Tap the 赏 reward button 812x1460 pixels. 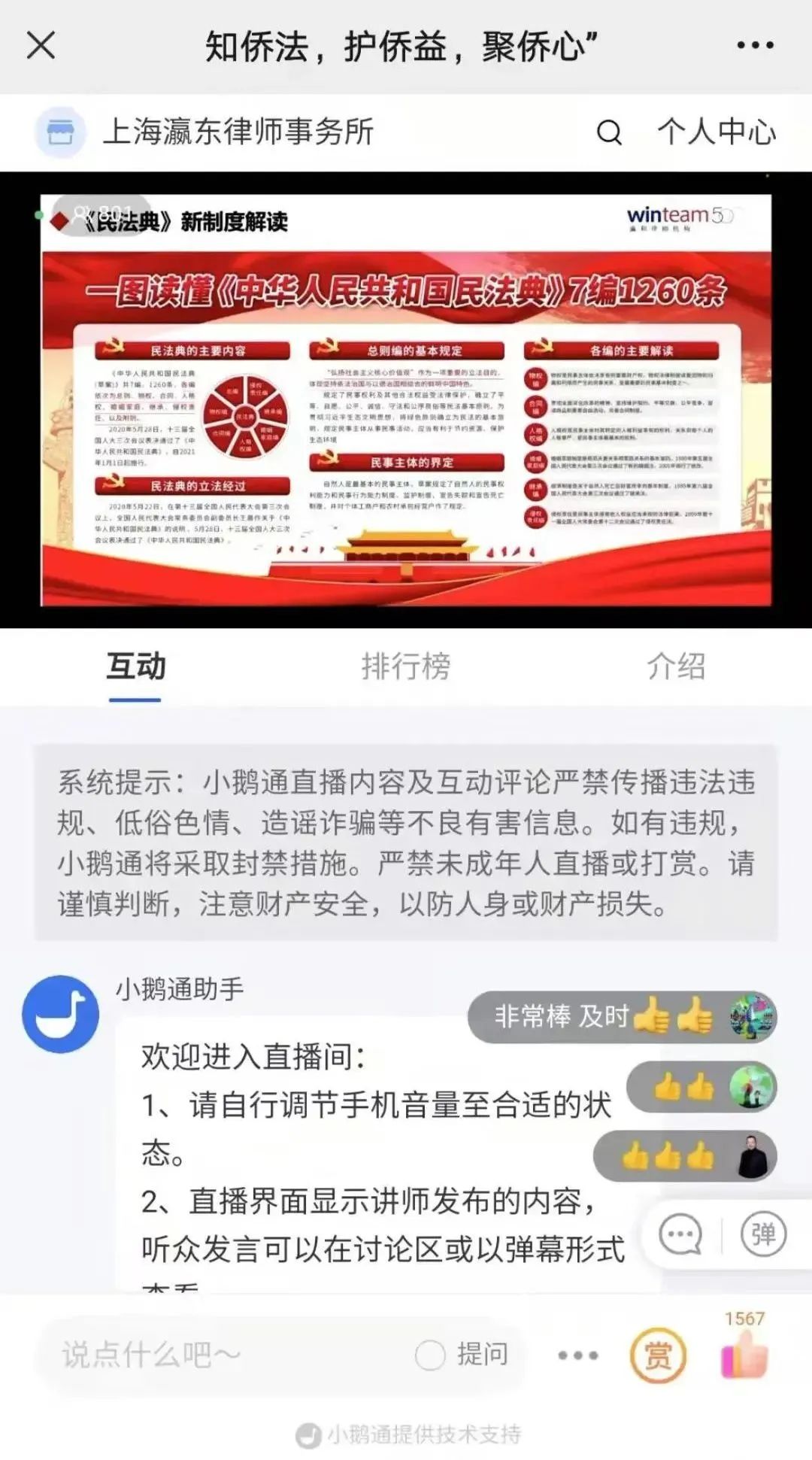pos(658,1355)
